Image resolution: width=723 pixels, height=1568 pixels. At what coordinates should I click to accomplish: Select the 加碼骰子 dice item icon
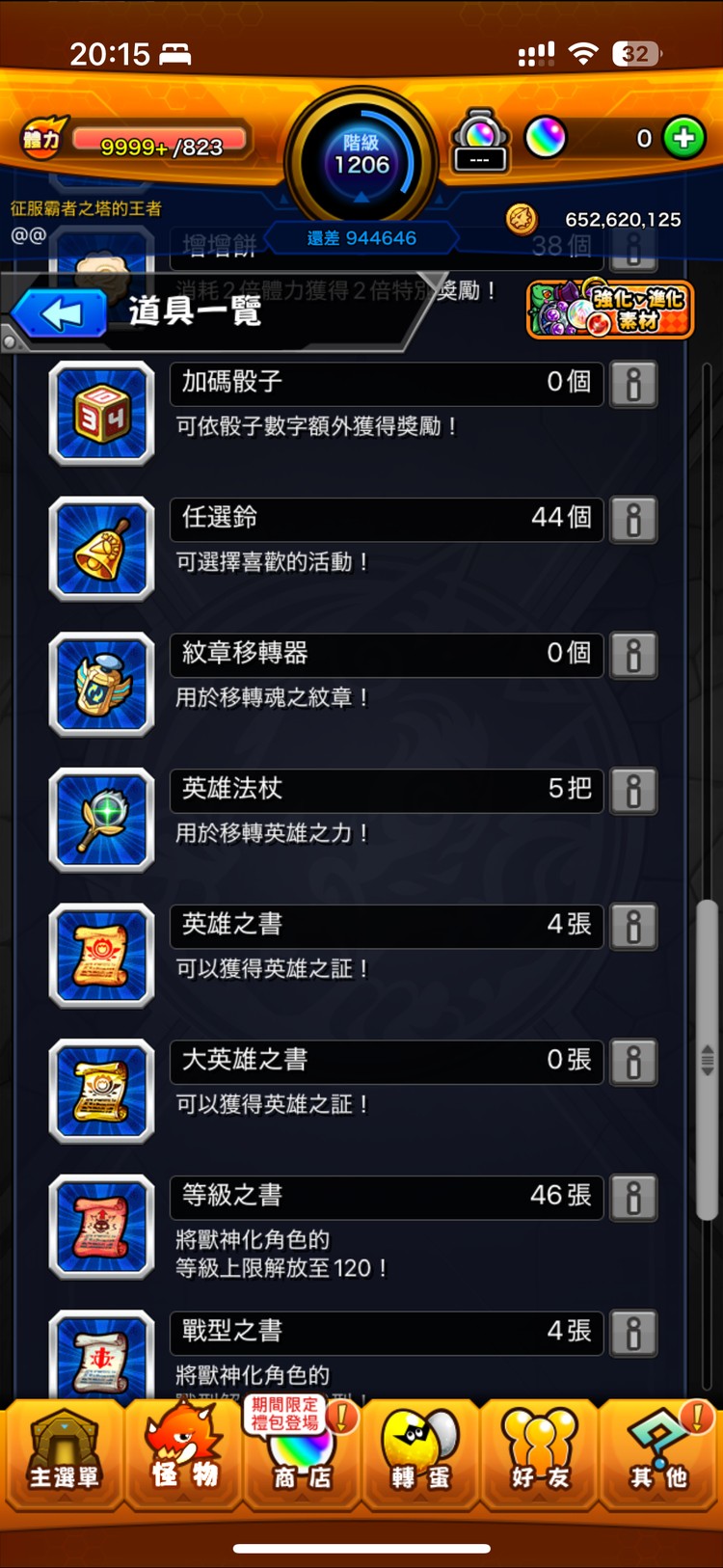[x=101, y=414]
